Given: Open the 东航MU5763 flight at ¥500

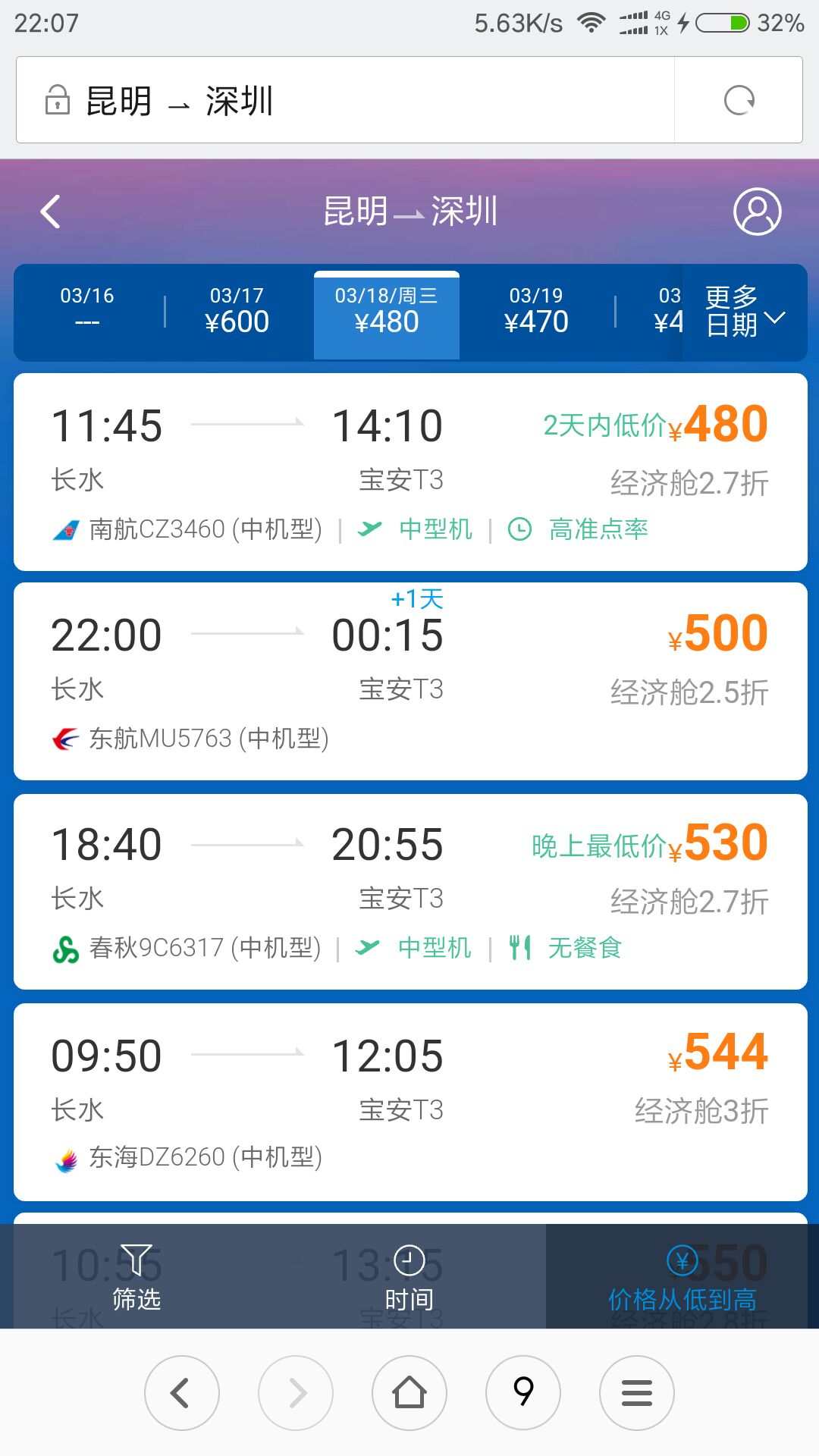Looking at the screenshot, I should point(410,681).
